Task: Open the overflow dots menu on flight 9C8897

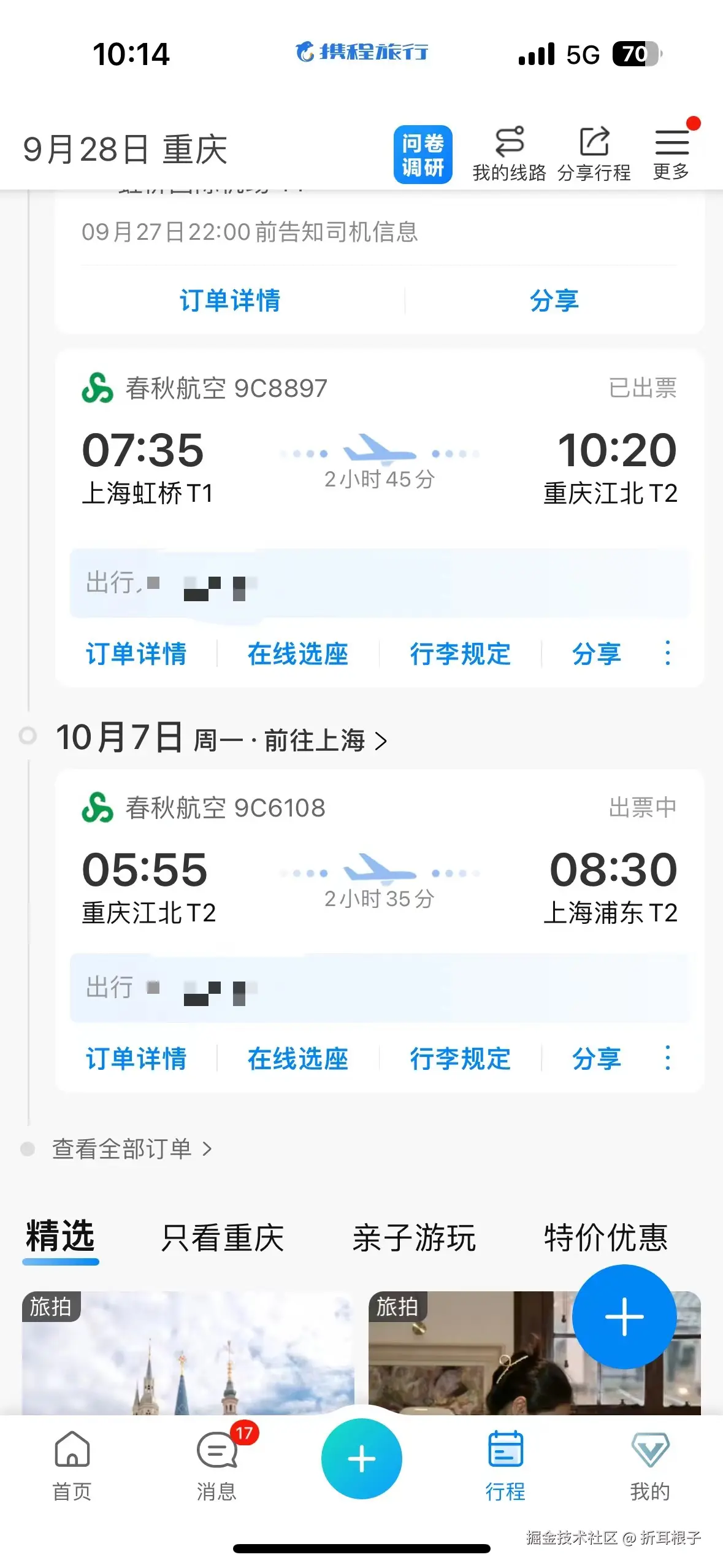Action: (x=667, y=654)
